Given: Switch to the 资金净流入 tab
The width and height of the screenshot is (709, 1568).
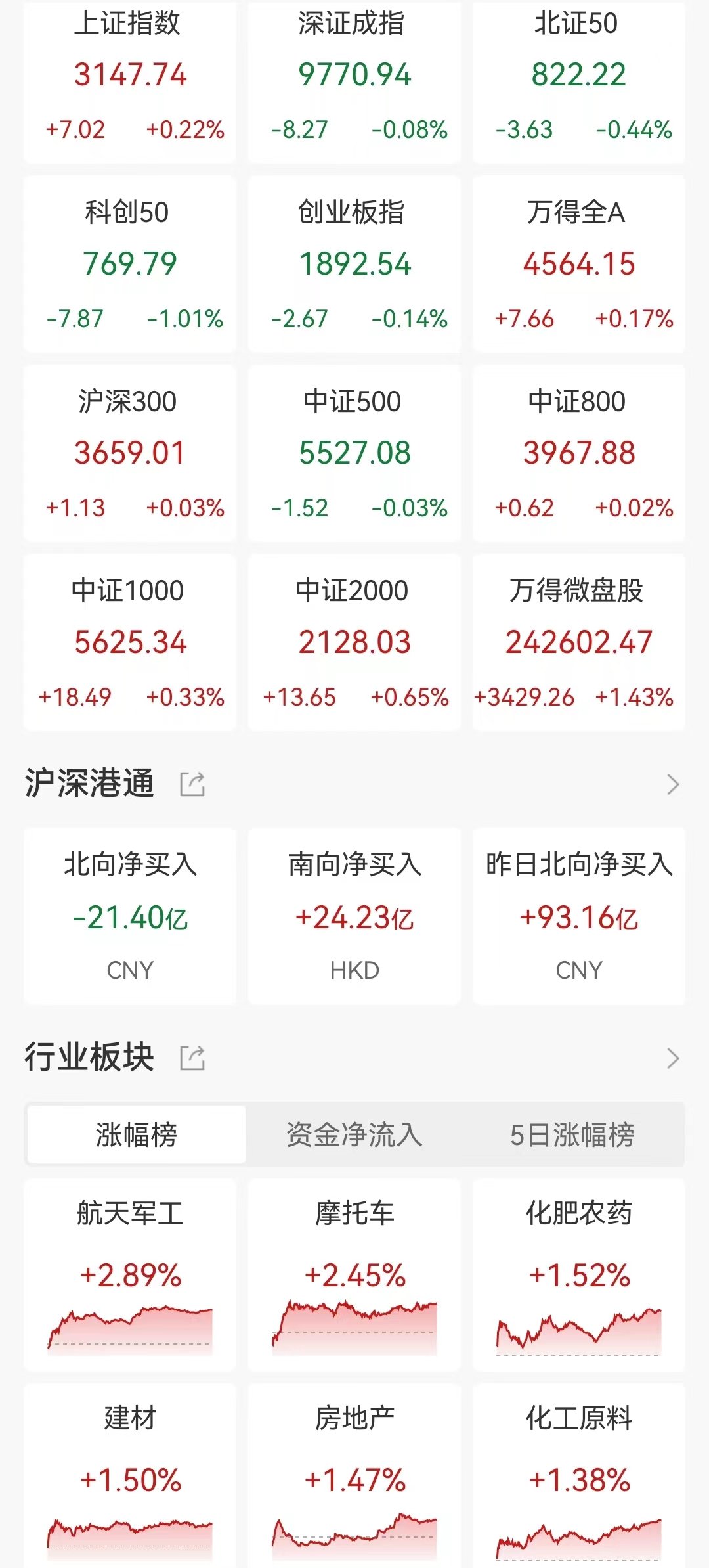Looking at the screenshot, I should coord(354,1134).
